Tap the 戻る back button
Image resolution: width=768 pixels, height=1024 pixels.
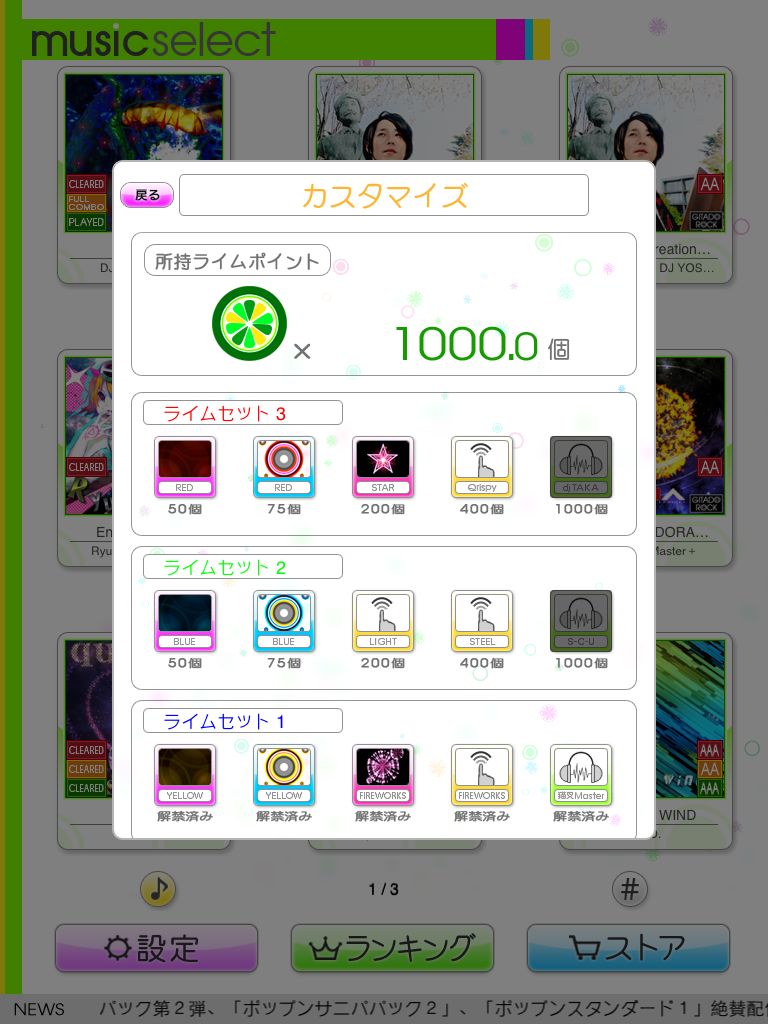pyautogui.click(x=147, y=195)
